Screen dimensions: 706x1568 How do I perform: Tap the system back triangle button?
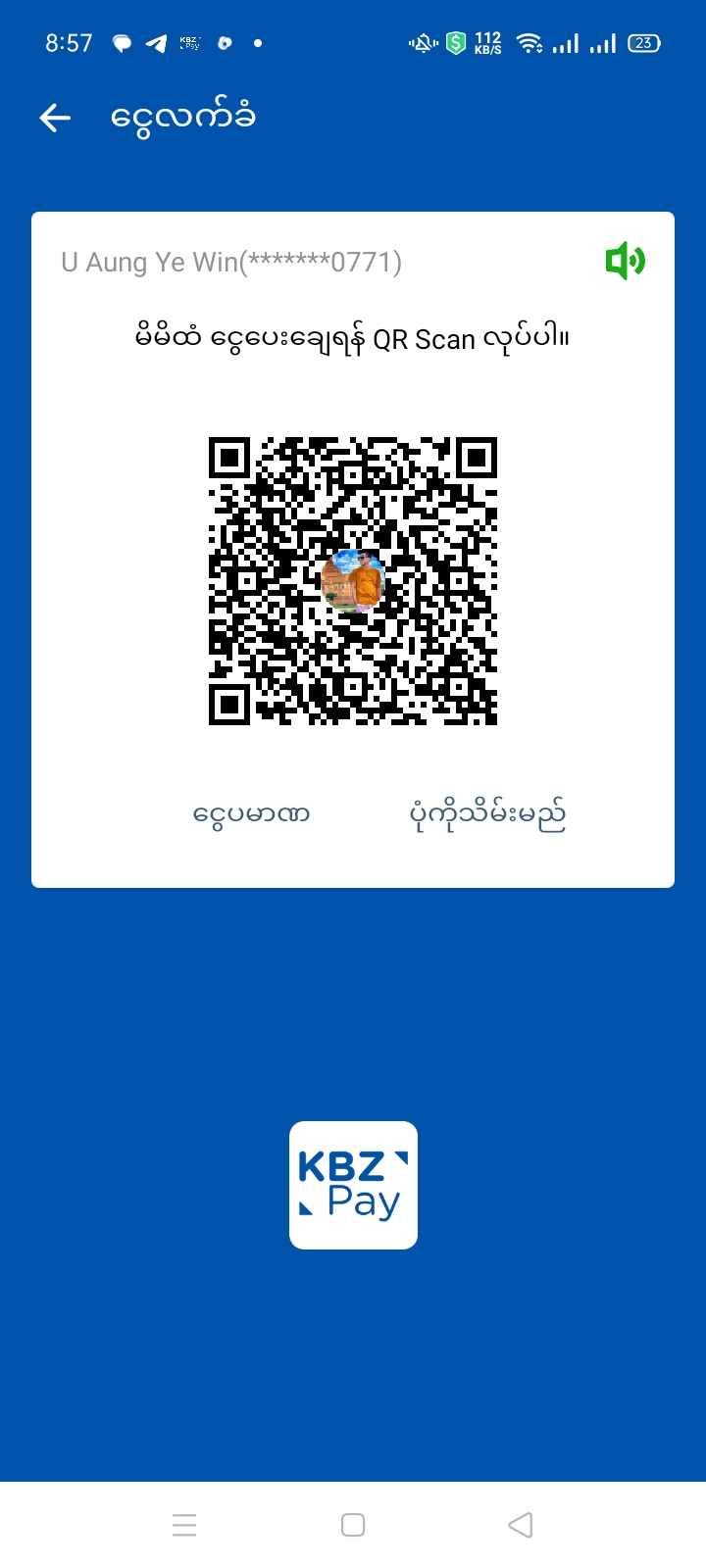pos(521,1525)
